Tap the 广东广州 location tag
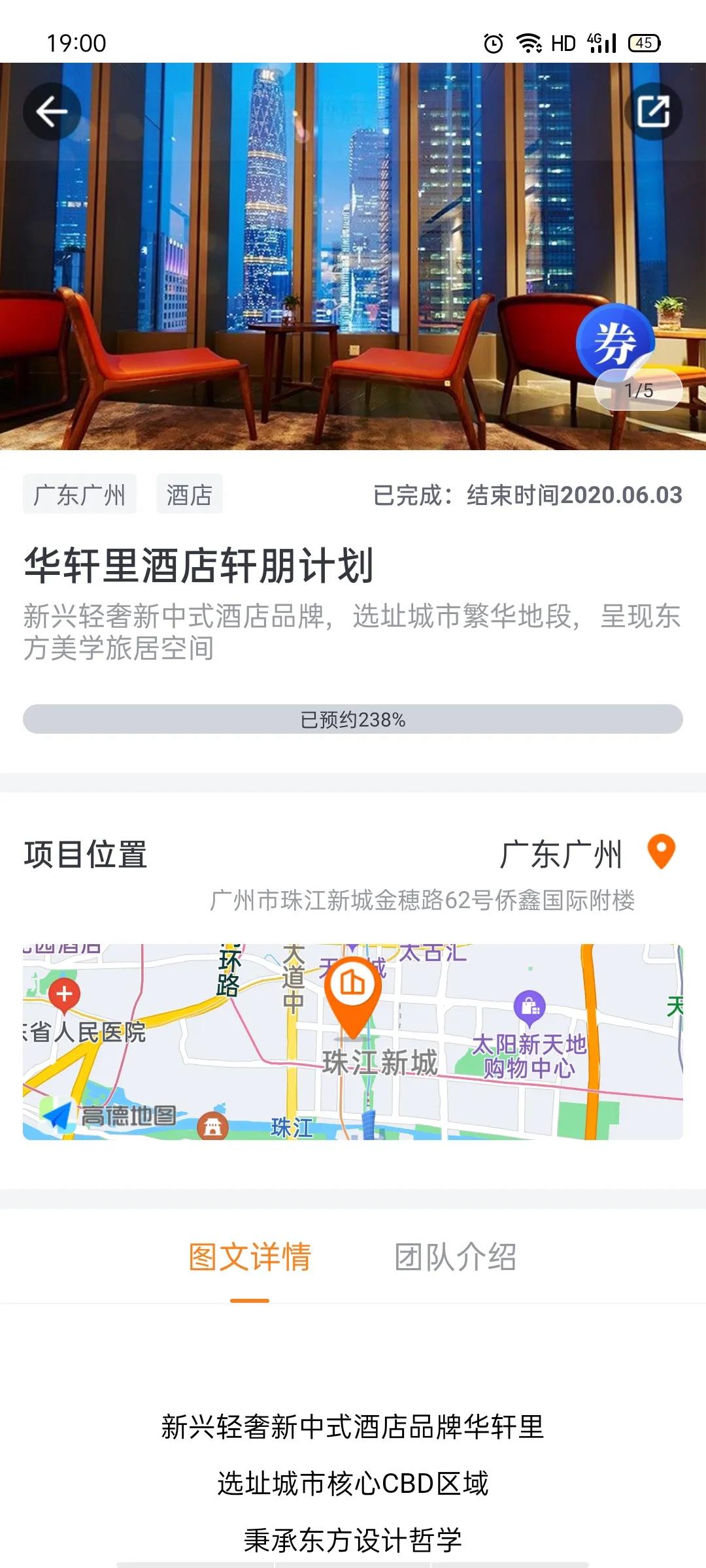 pos(80,494)
